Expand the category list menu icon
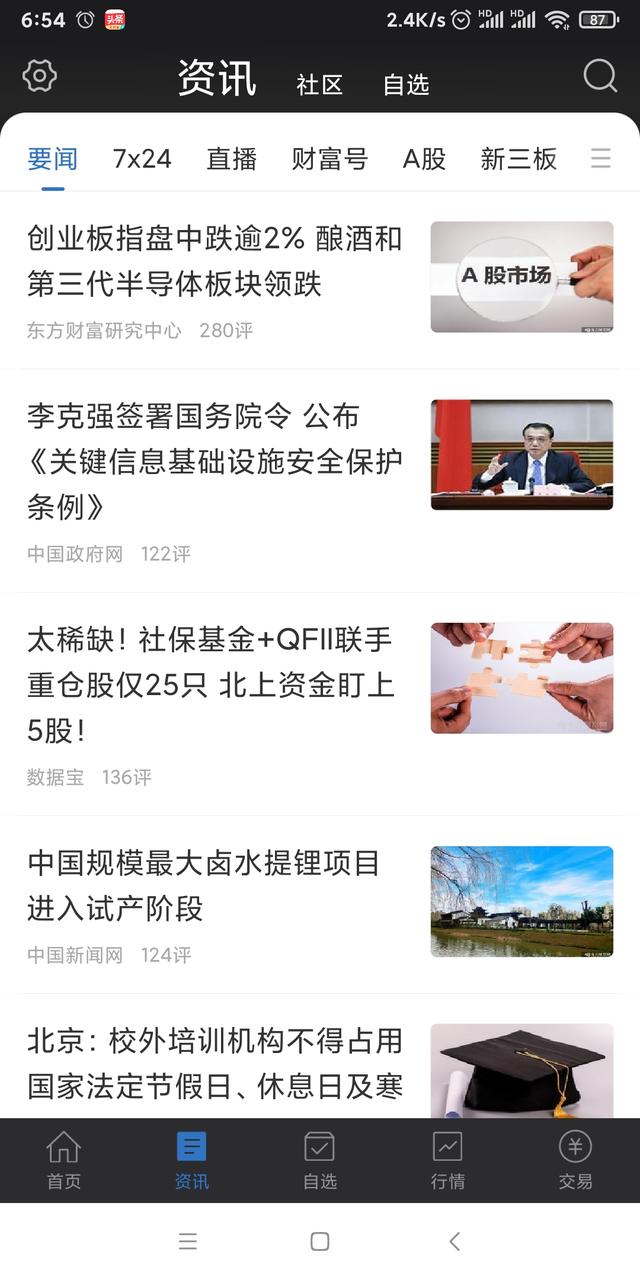The height and width of the screenshot is (1280, 640). (601, 158)
